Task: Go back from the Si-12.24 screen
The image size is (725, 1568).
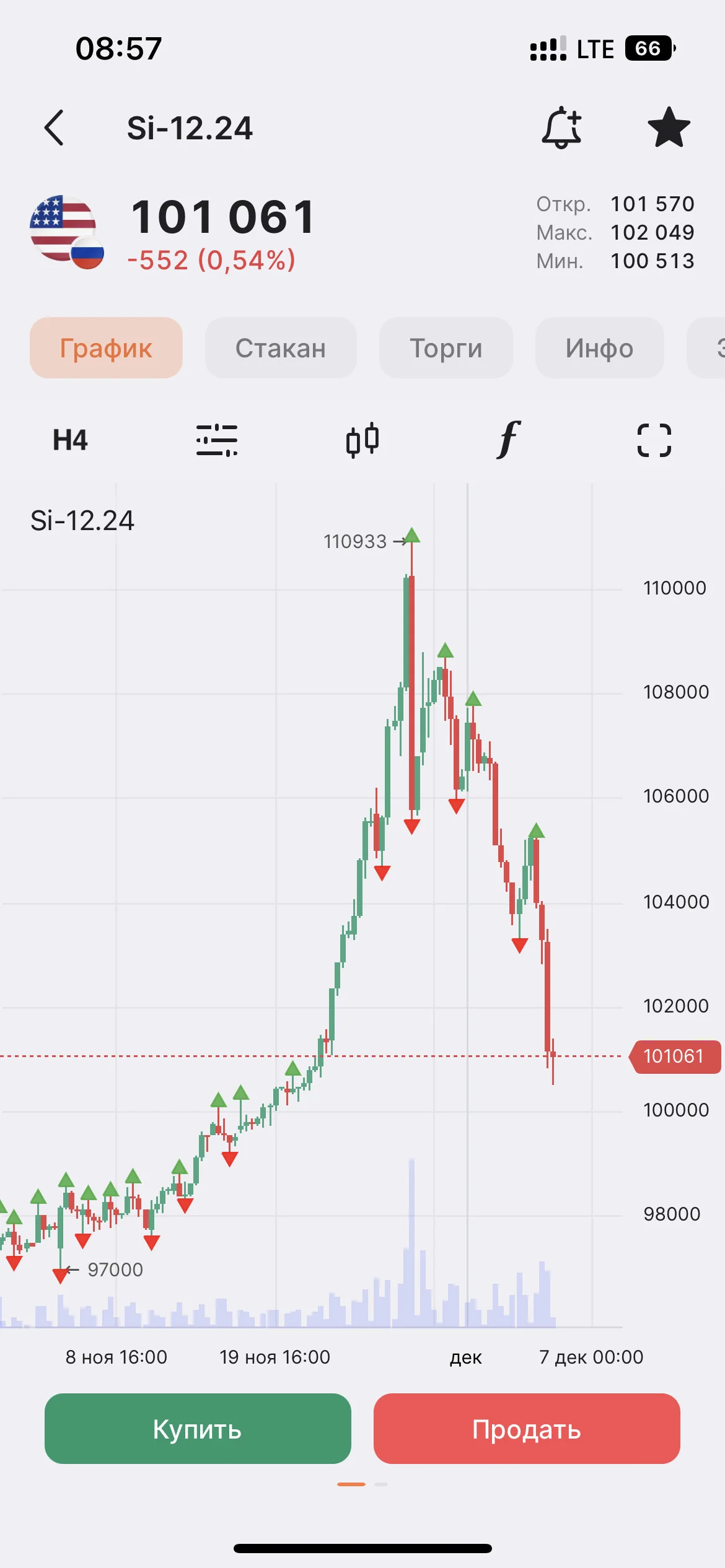Action: click(x=55, y=128)
